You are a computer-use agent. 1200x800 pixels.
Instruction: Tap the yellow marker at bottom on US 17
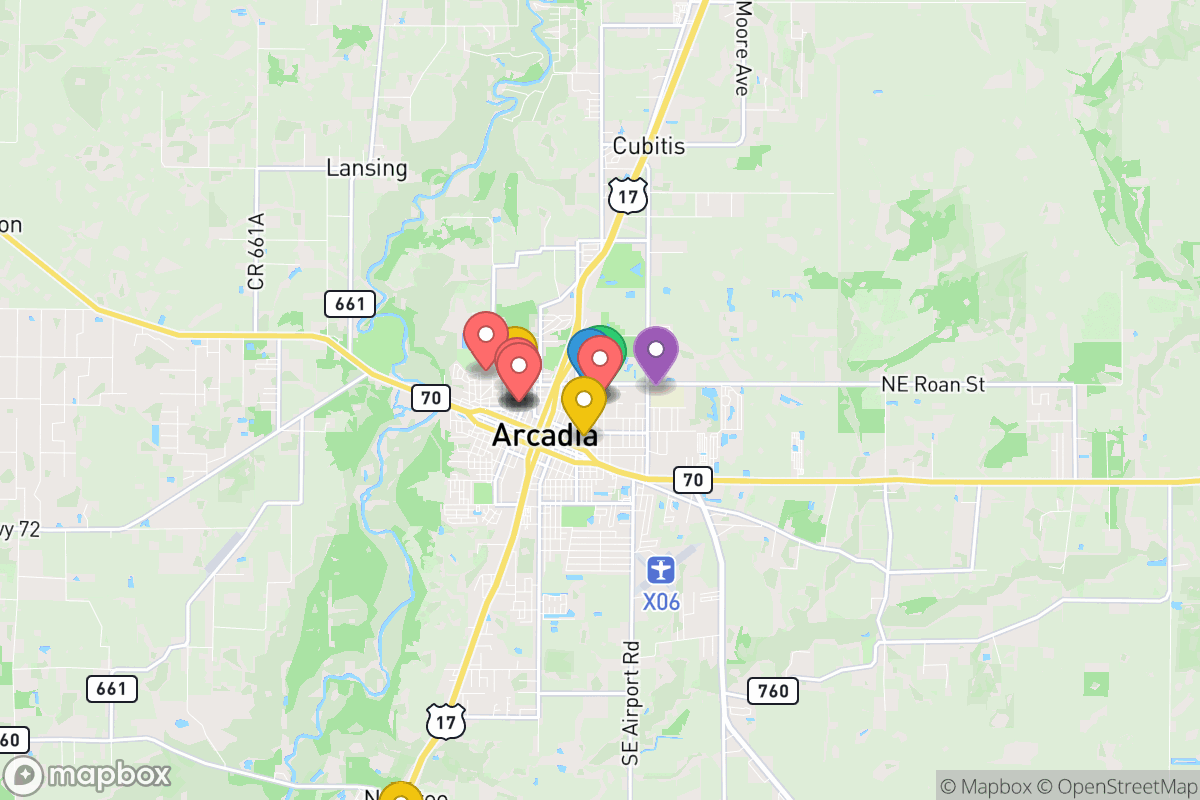tap(400, 796)
